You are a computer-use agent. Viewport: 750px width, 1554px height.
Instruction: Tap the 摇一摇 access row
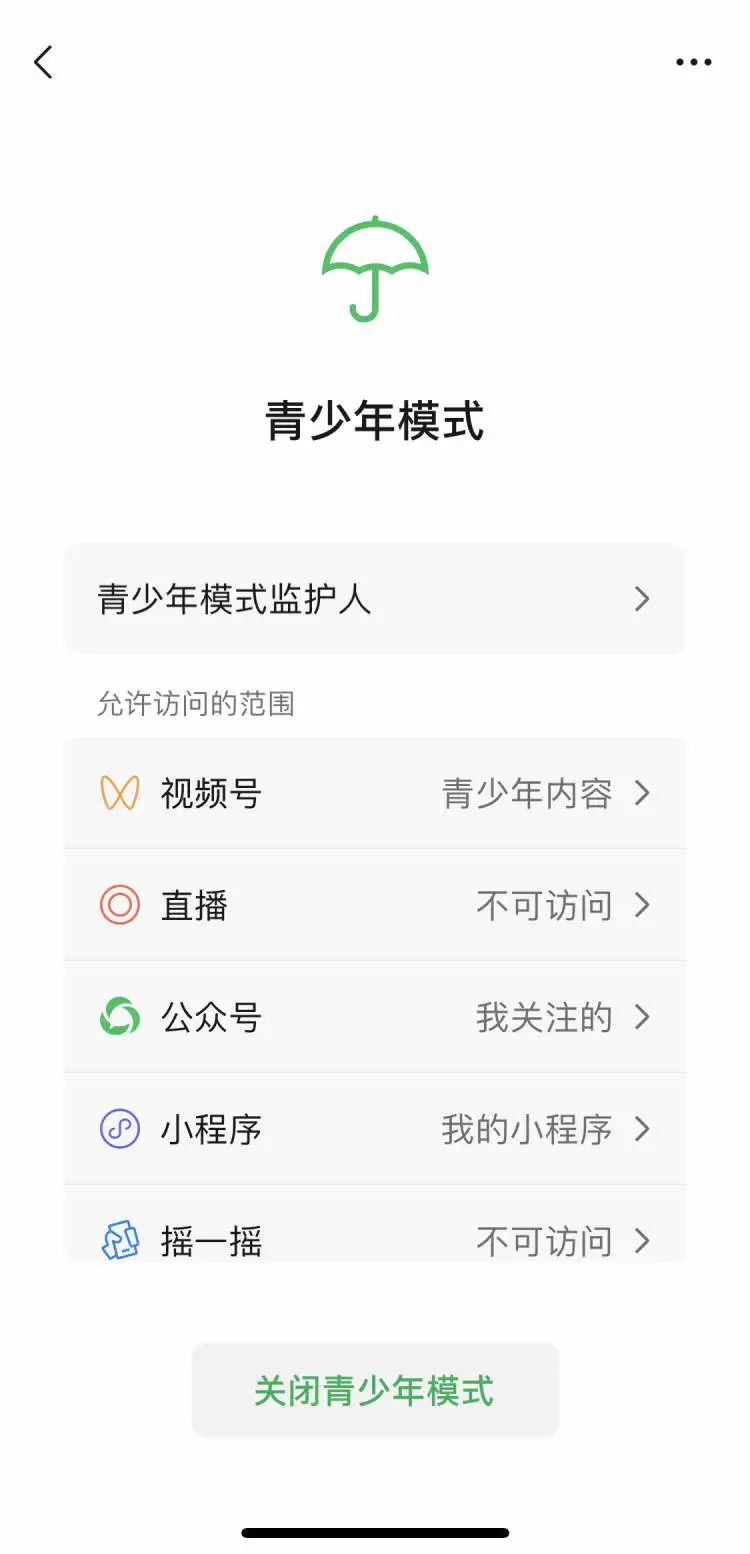coord(375,1238)
